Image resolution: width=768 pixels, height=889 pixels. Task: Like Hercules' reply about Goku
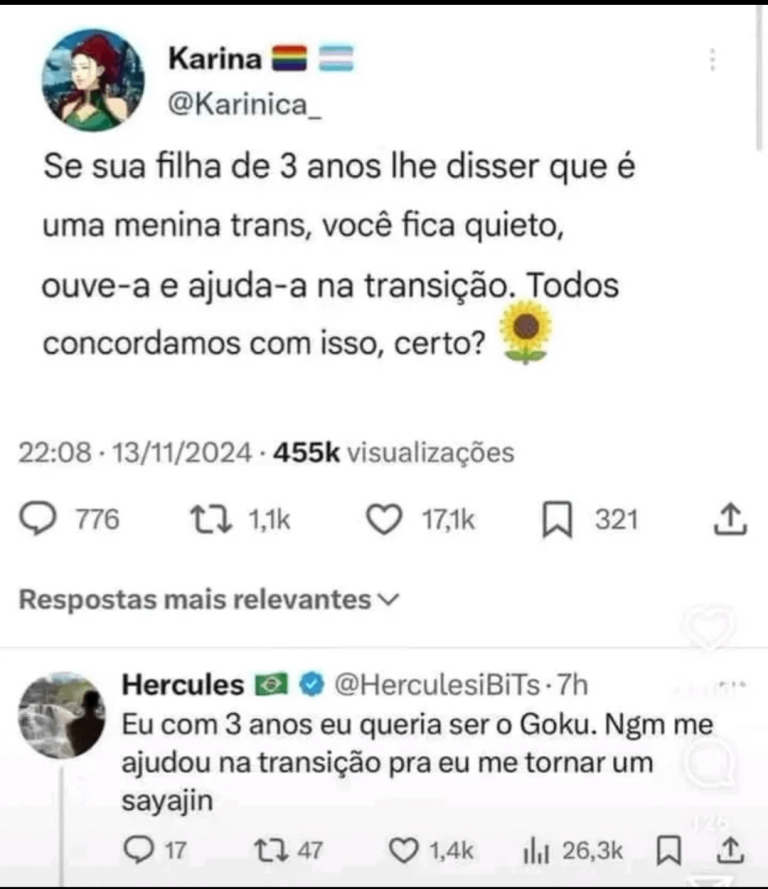click(402, 851)
